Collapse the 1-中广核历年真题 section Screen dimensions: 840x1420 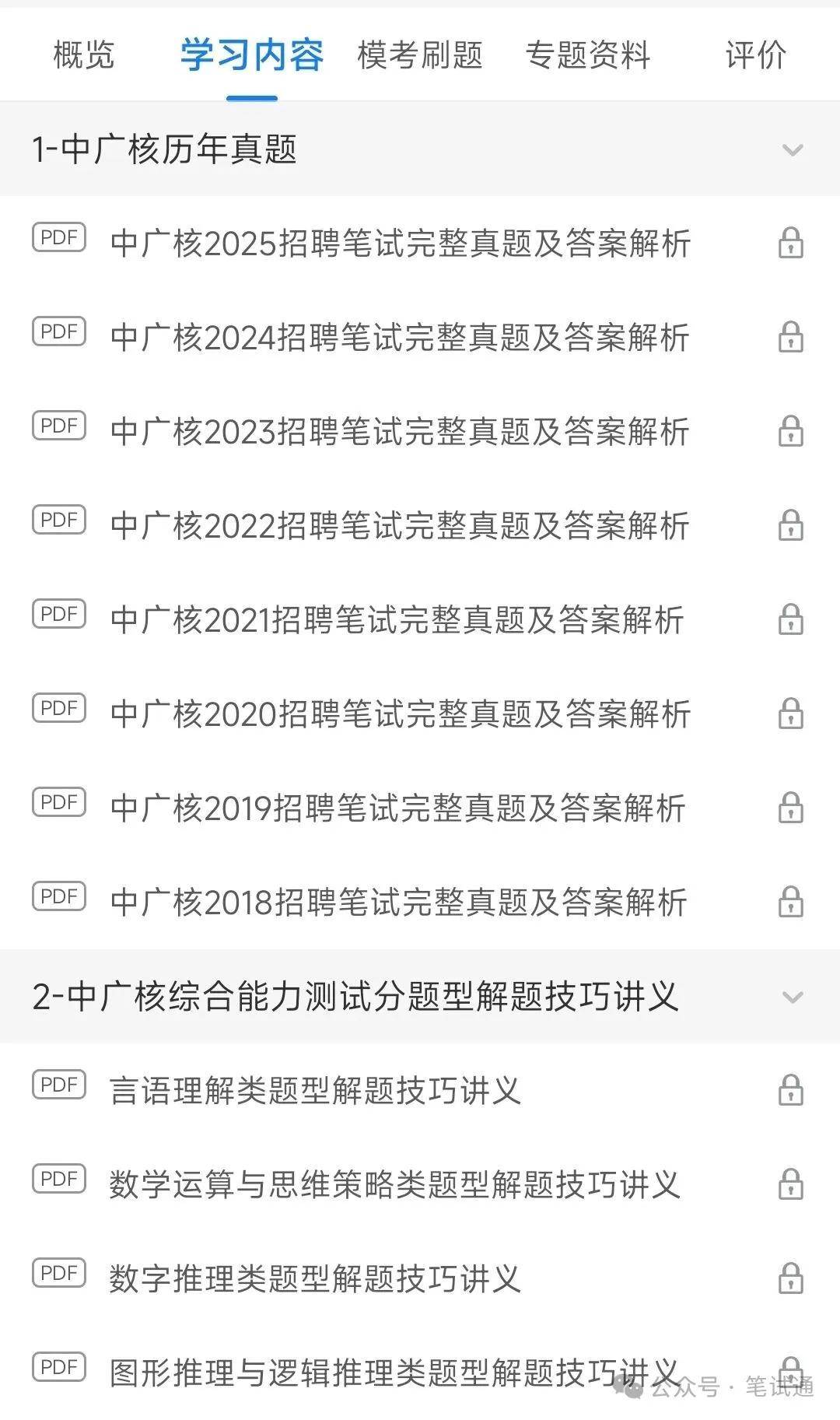(x=420, y=149)
